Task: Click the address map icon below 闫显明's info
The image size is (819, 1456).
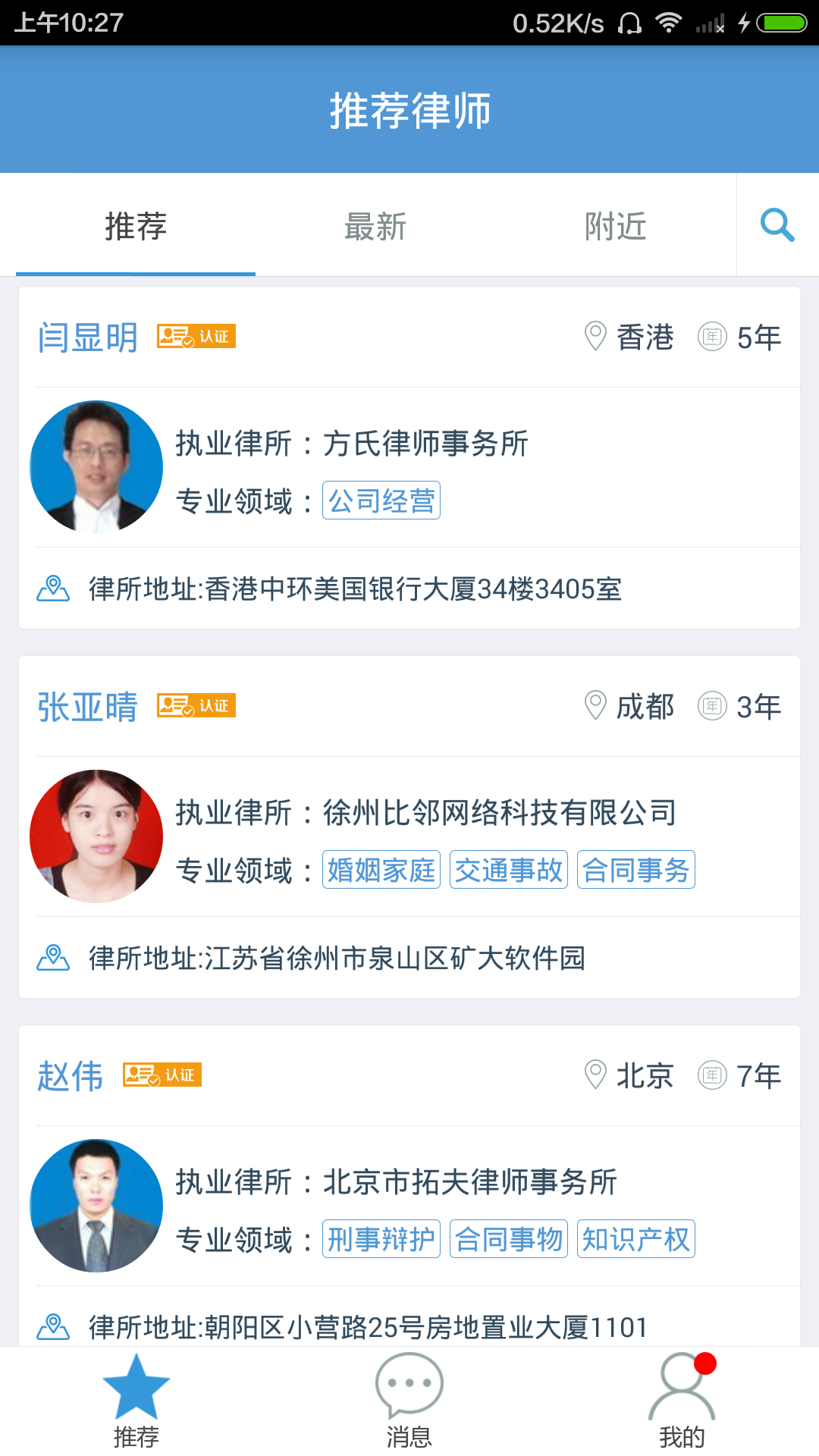Action: pos(52,588)
